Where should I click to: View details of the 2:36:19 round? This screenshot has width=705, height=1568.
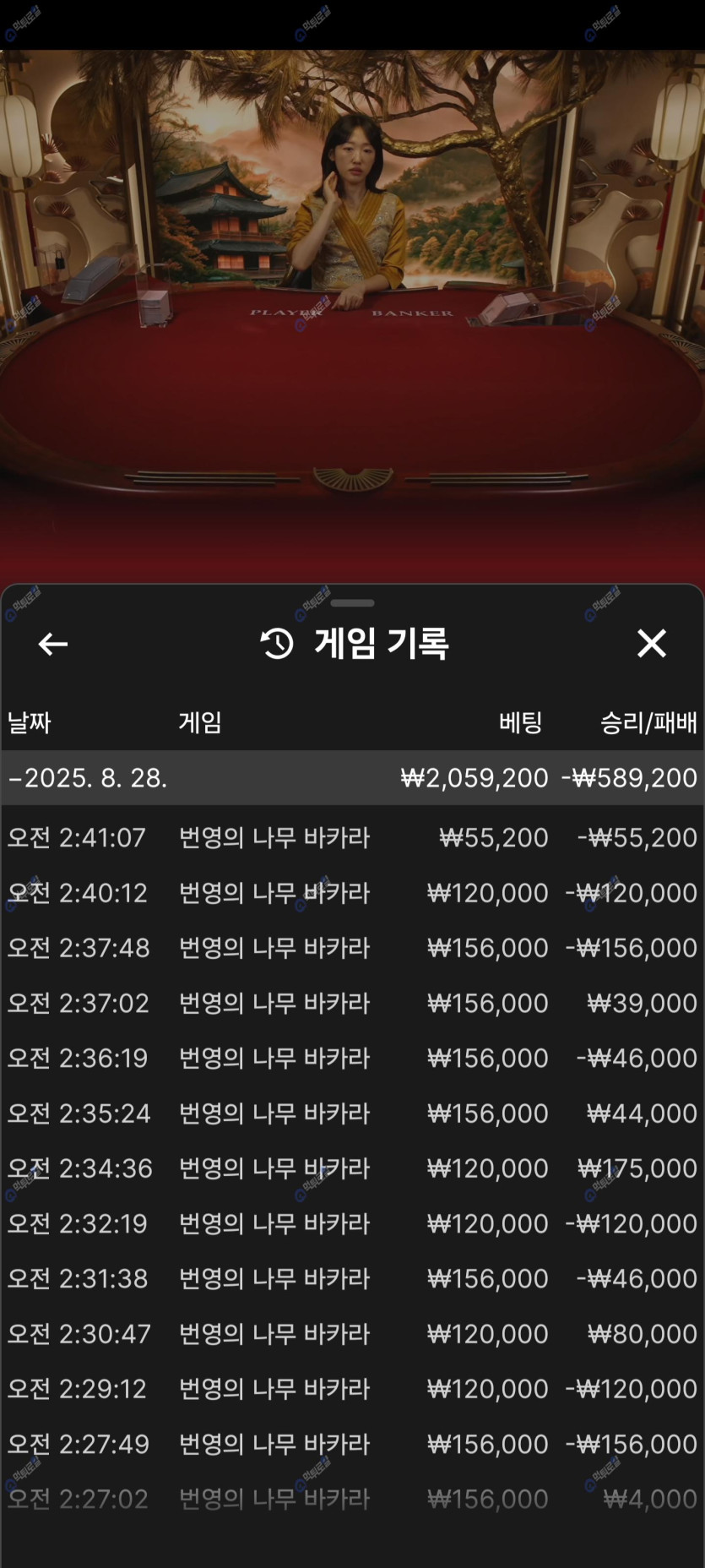(352, 1059)
